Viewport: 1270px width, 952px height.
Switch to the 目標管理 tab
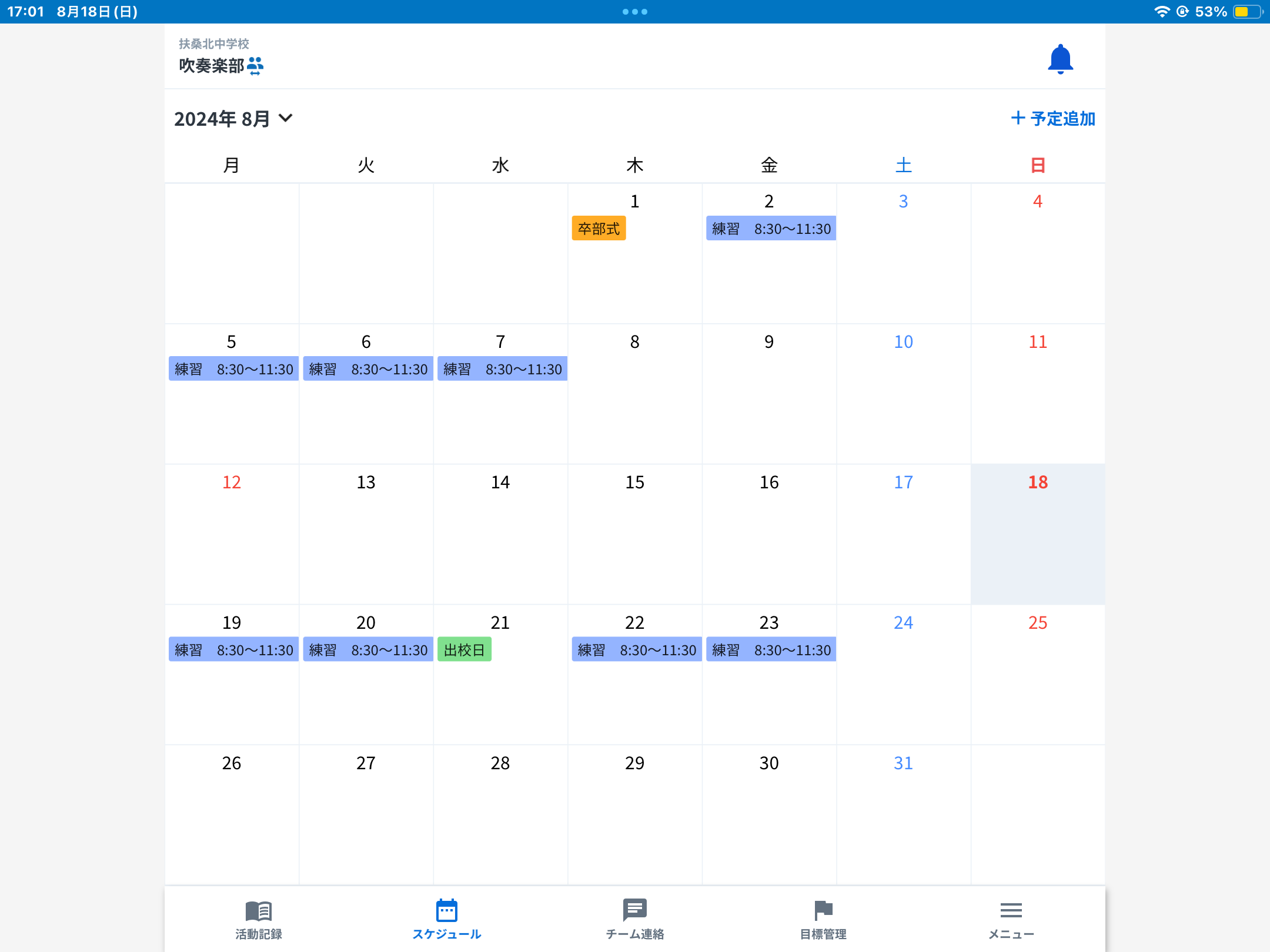point(823,920)
